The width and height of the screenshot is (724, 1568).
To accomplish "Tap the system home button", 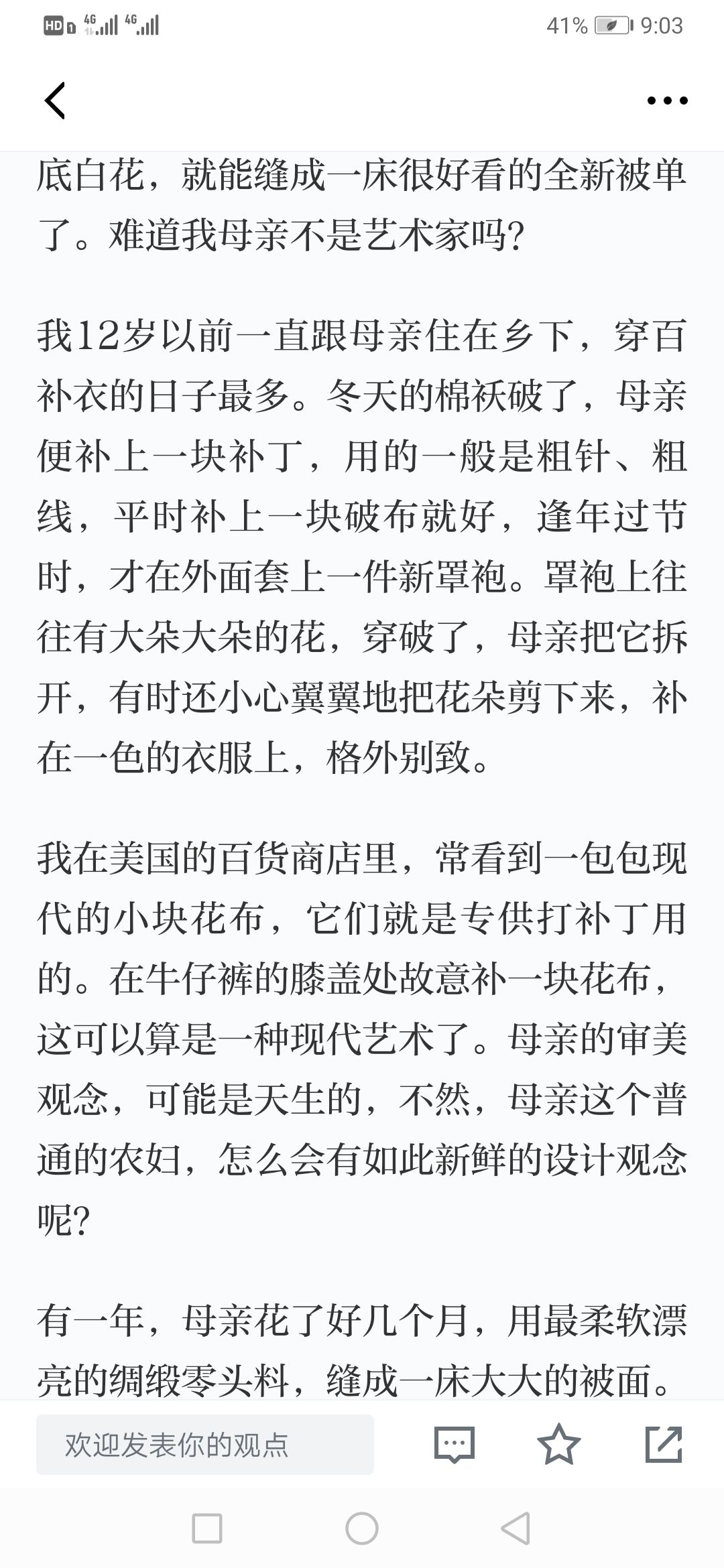I will point(362,1529).
